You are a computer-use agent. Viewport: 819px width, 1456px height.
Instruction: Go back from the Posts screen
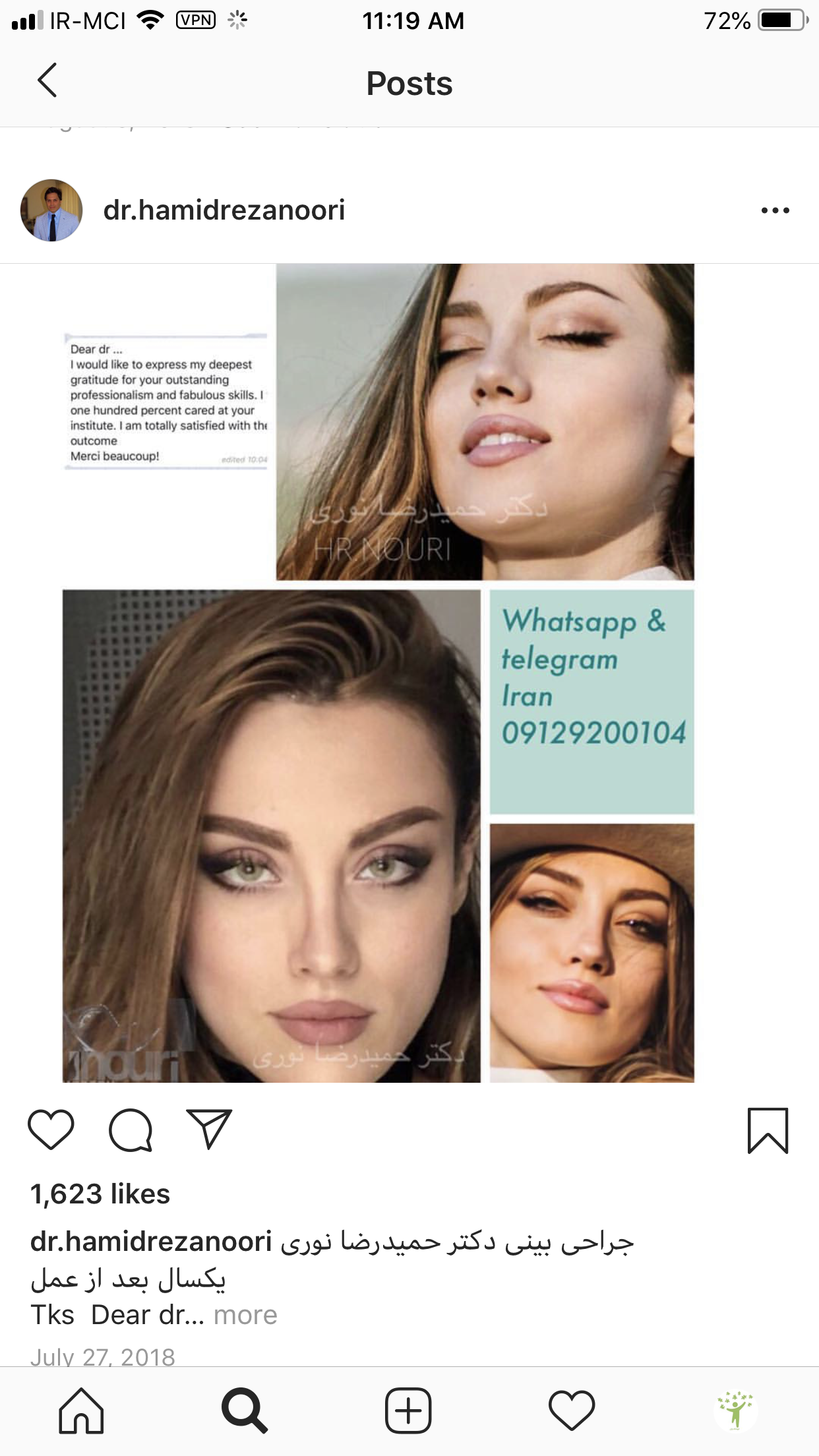(47, 81)
